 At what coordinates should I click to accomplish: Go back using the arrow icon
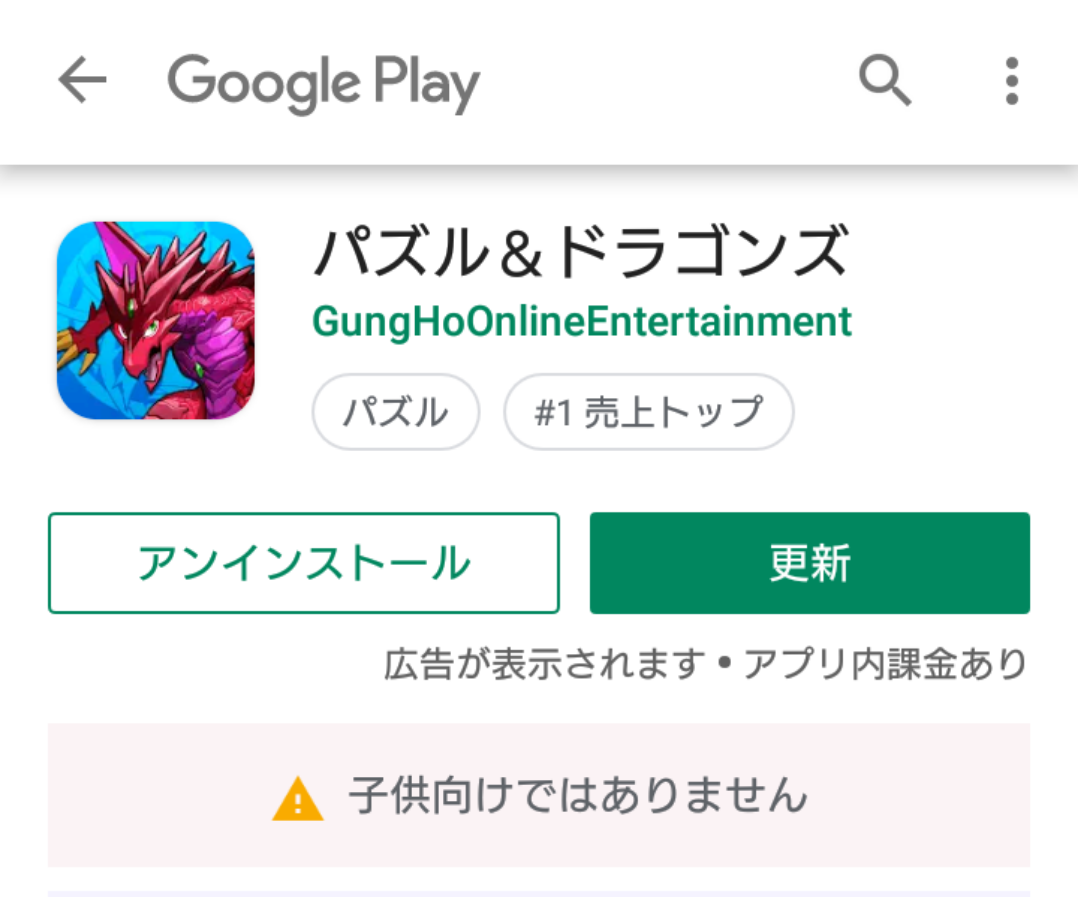82,80
